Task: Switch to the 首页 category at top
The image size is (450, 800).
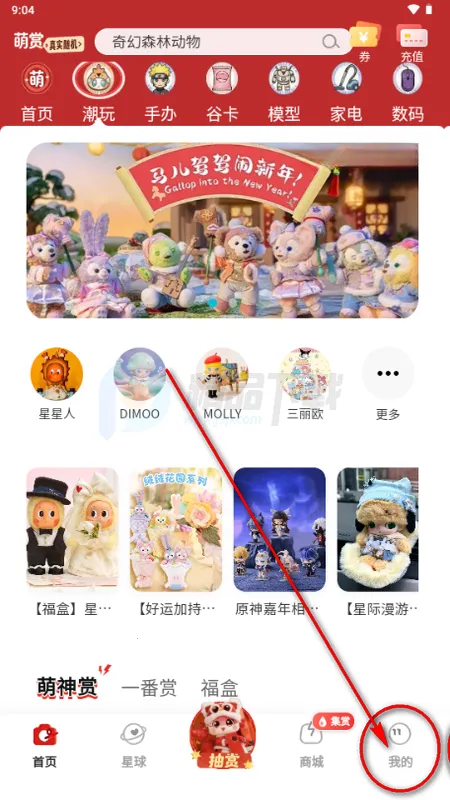Action: [x=36, y=92]
